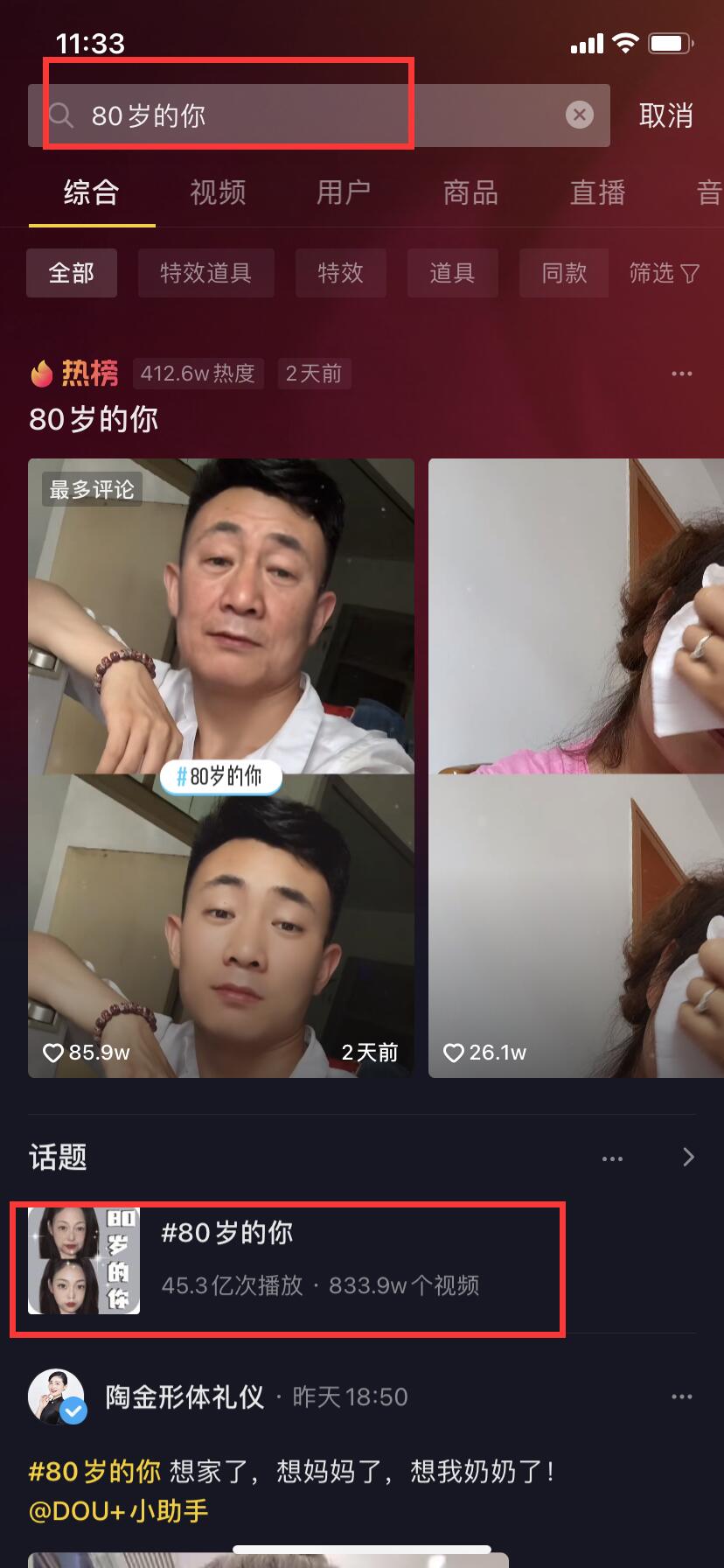The width and height of the screenshot is (724, 1568).
Task: Open more options beside the 热榜 entry
Action: click(682, 374)
